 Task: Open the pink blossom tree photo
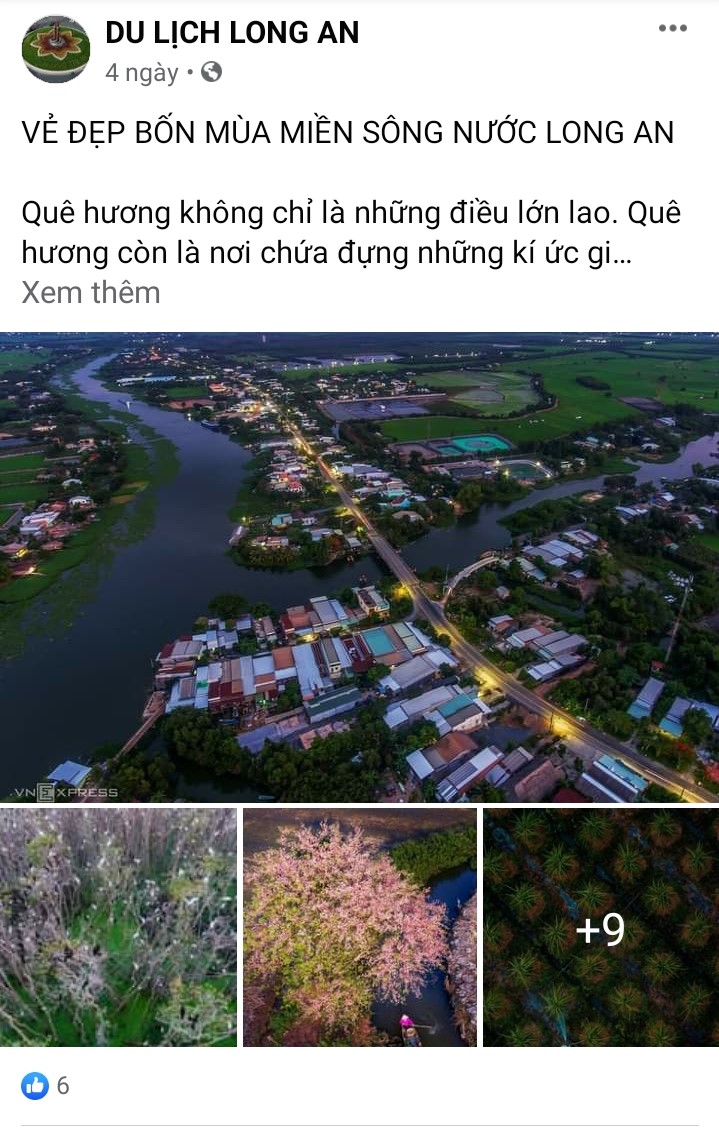(x=360, y=927)
